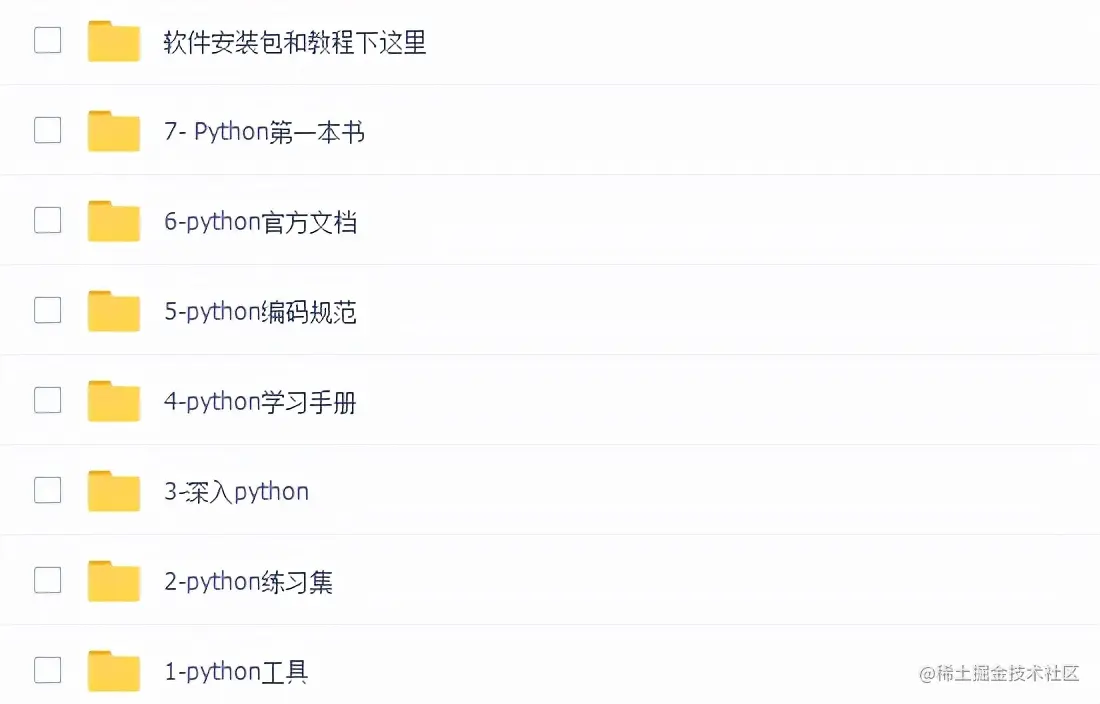Tick the checkbox beside 6-python官方文档
Screen dimensions: 1100x704
[x=48, y=220]
